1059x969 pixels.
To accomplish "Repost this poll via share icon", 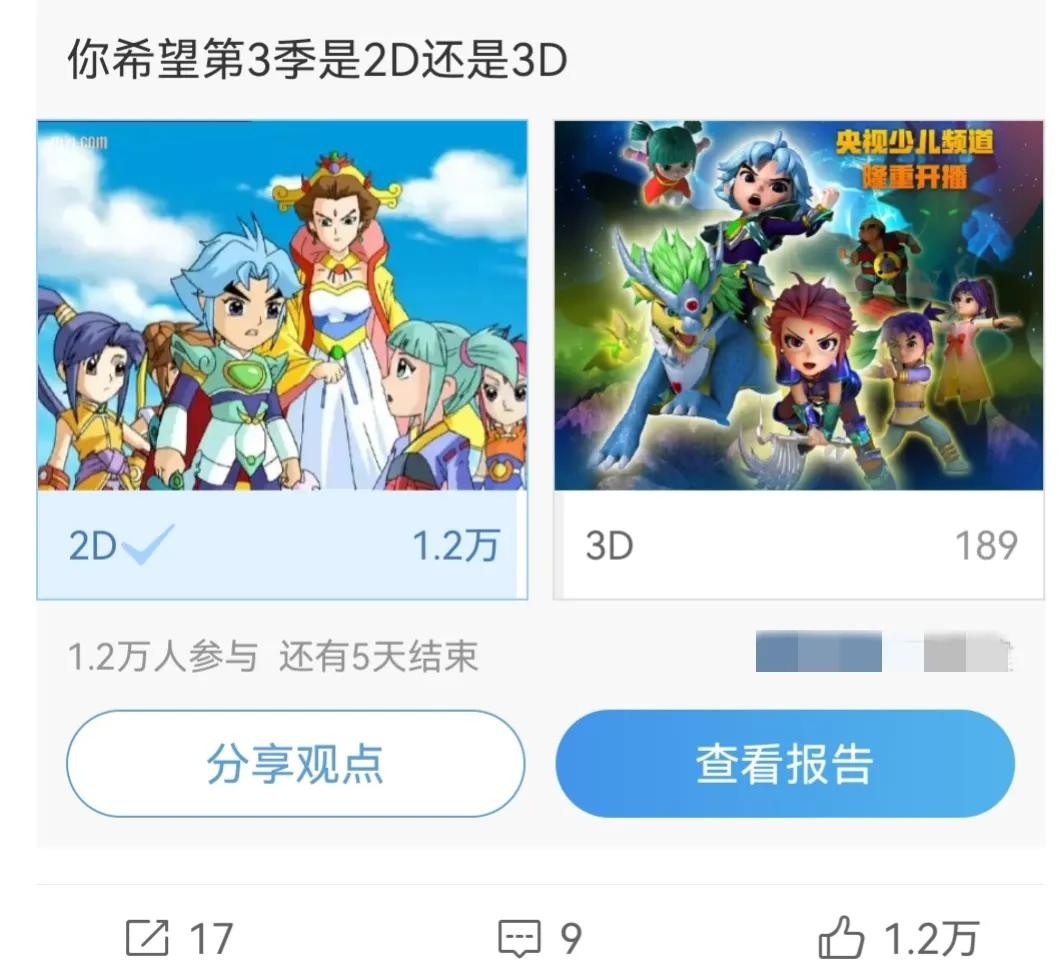I will (x=146, y=938).
